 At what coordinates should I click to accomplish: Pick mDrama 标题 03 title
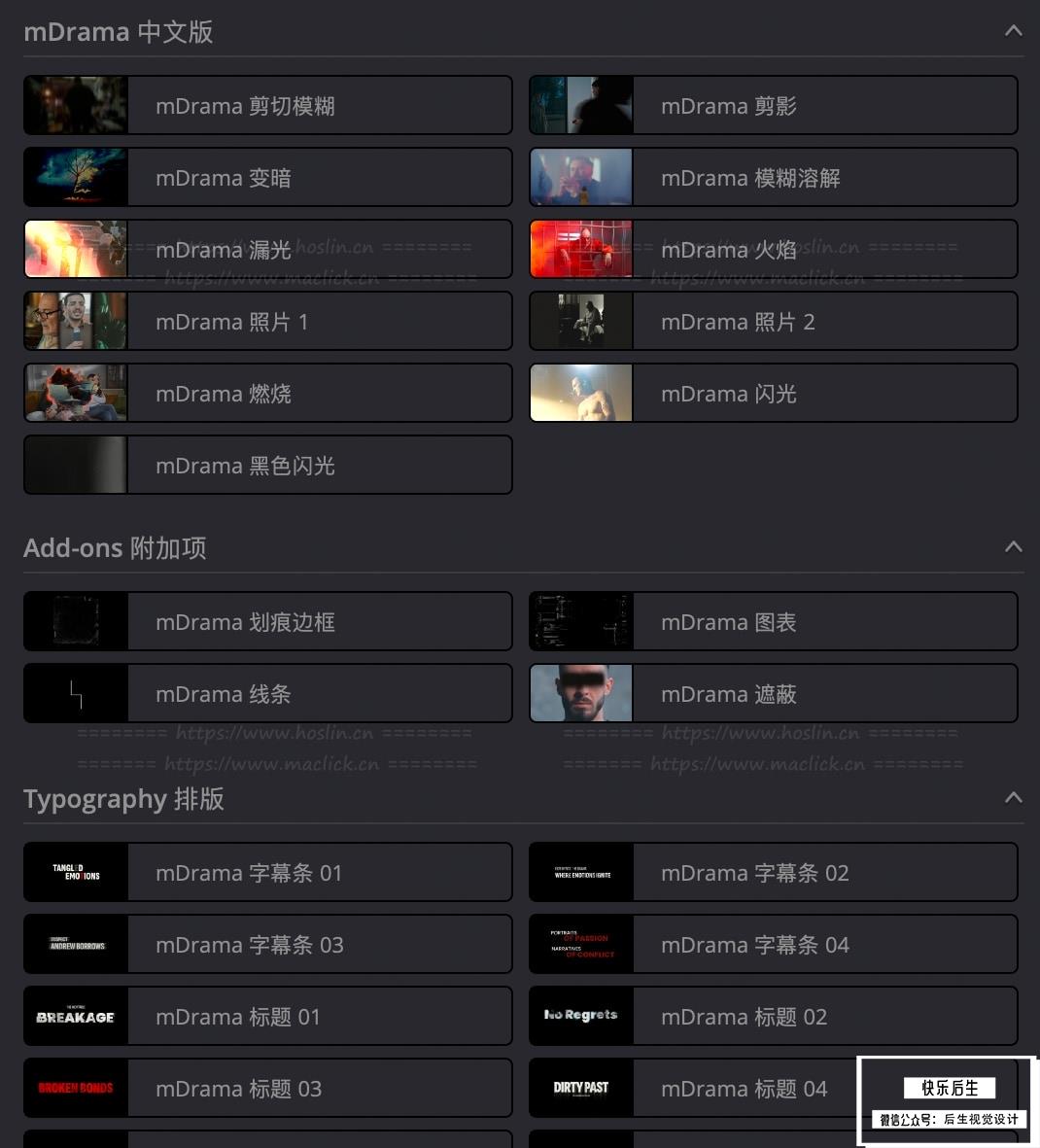(x=268, y=1088)
